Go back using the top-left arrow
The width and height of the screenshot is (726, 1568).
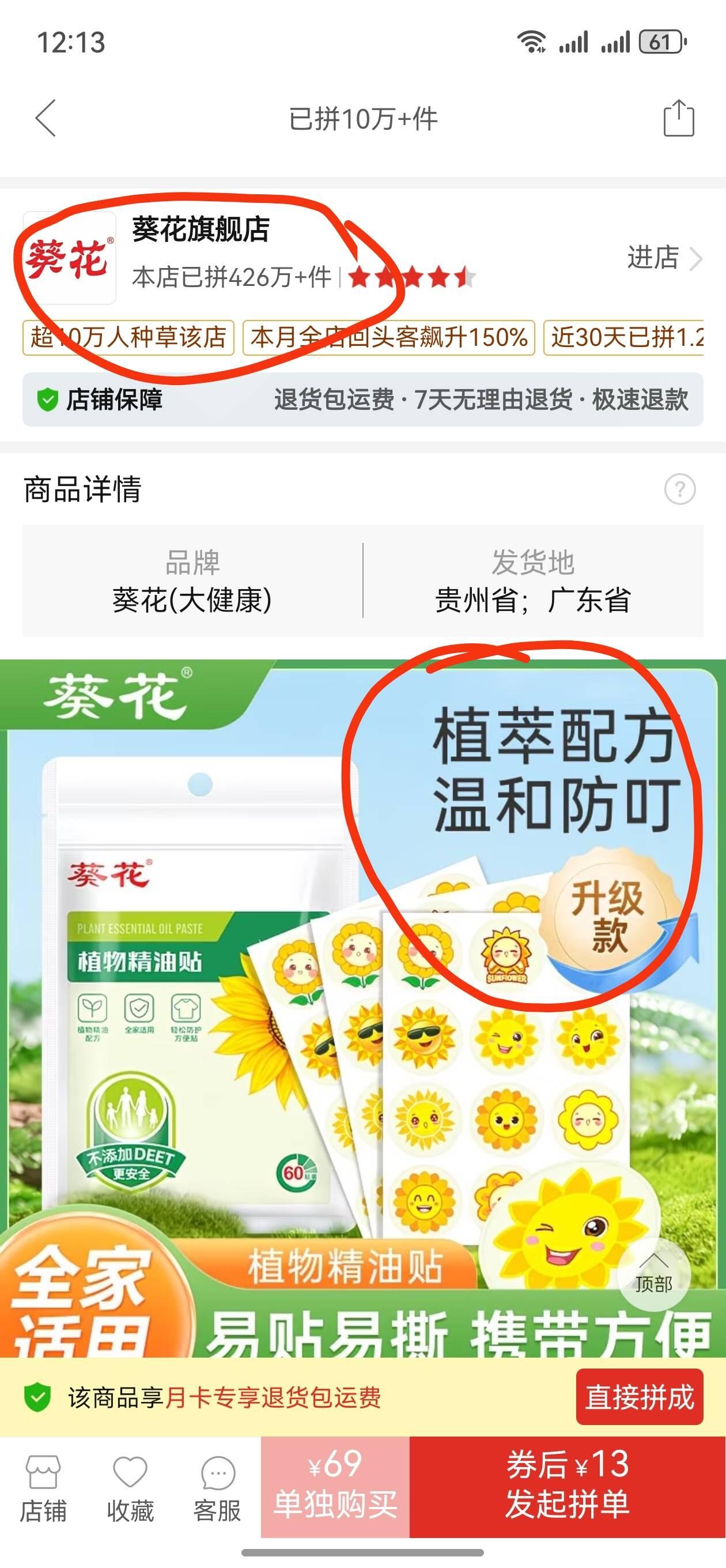click(46, 118)
